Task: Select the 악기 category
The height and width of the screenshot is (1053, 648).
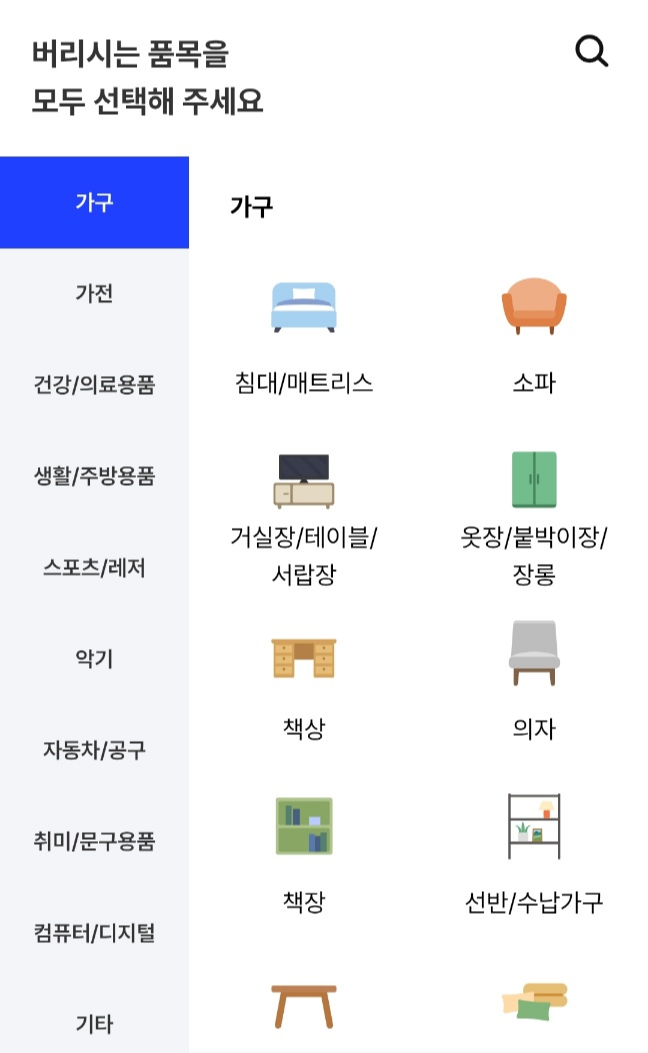Action: click(94, 659)
